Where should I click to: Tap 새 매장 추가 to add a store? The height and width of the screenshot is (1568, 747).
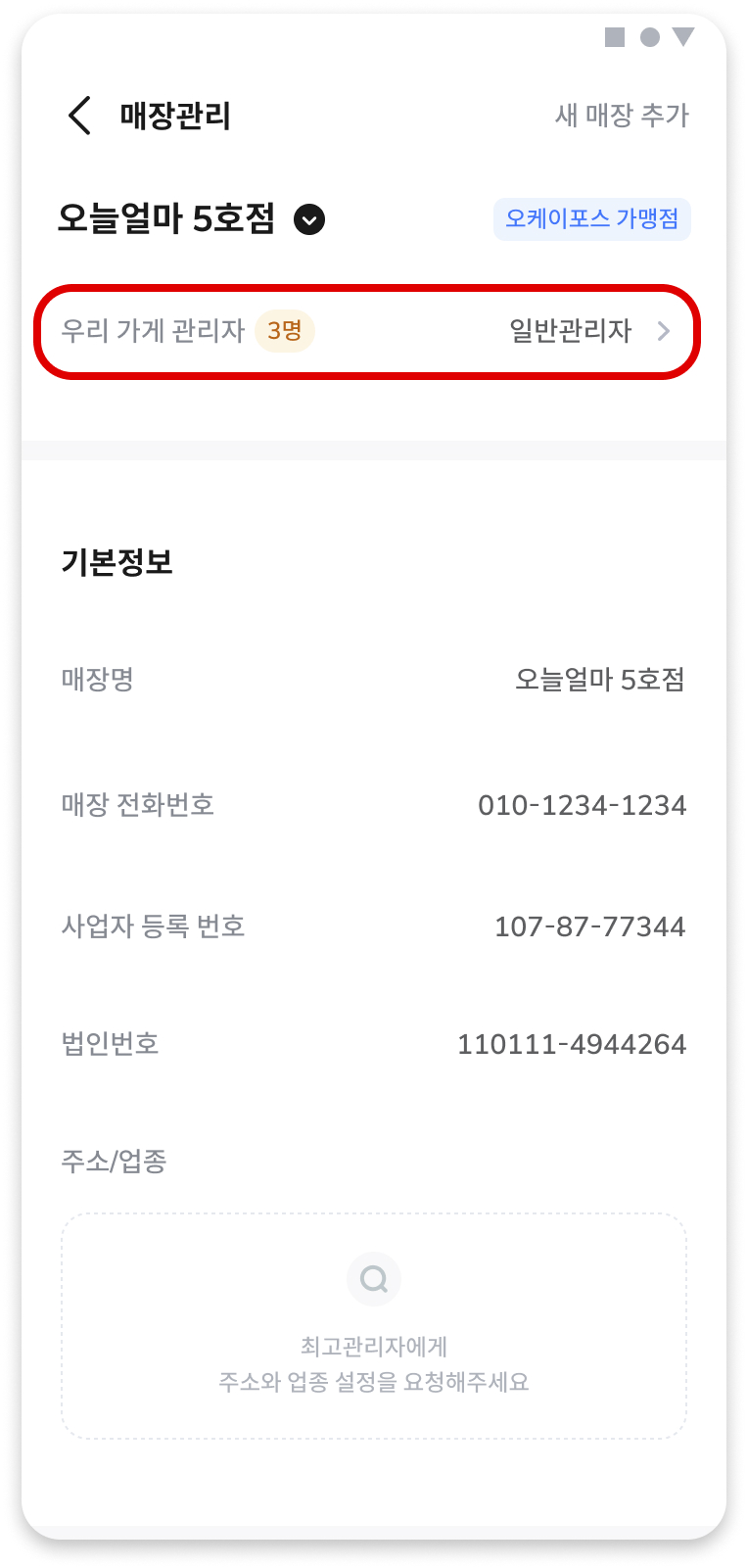622,116
